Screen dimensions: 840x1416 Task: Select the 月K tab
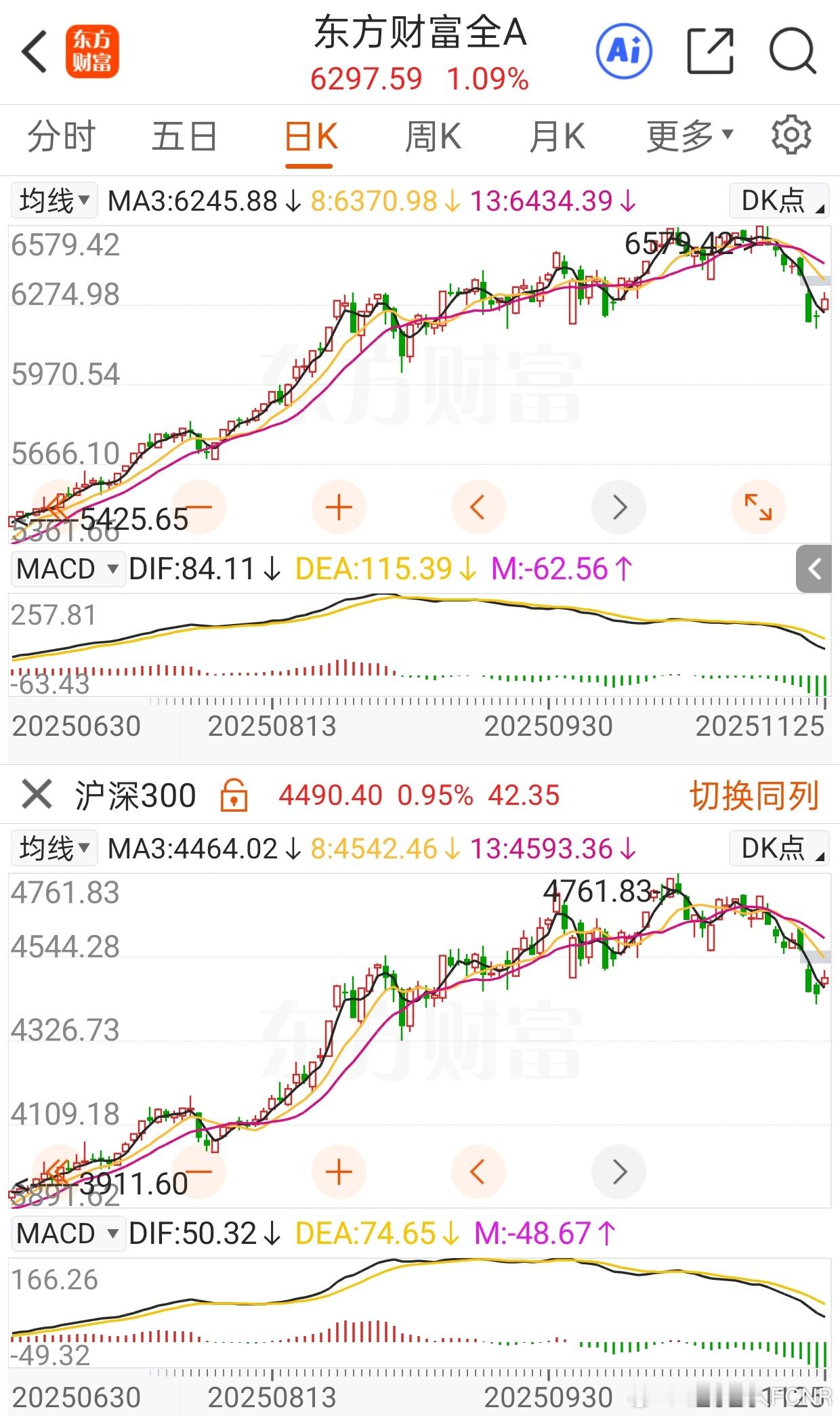pos(557,137)
